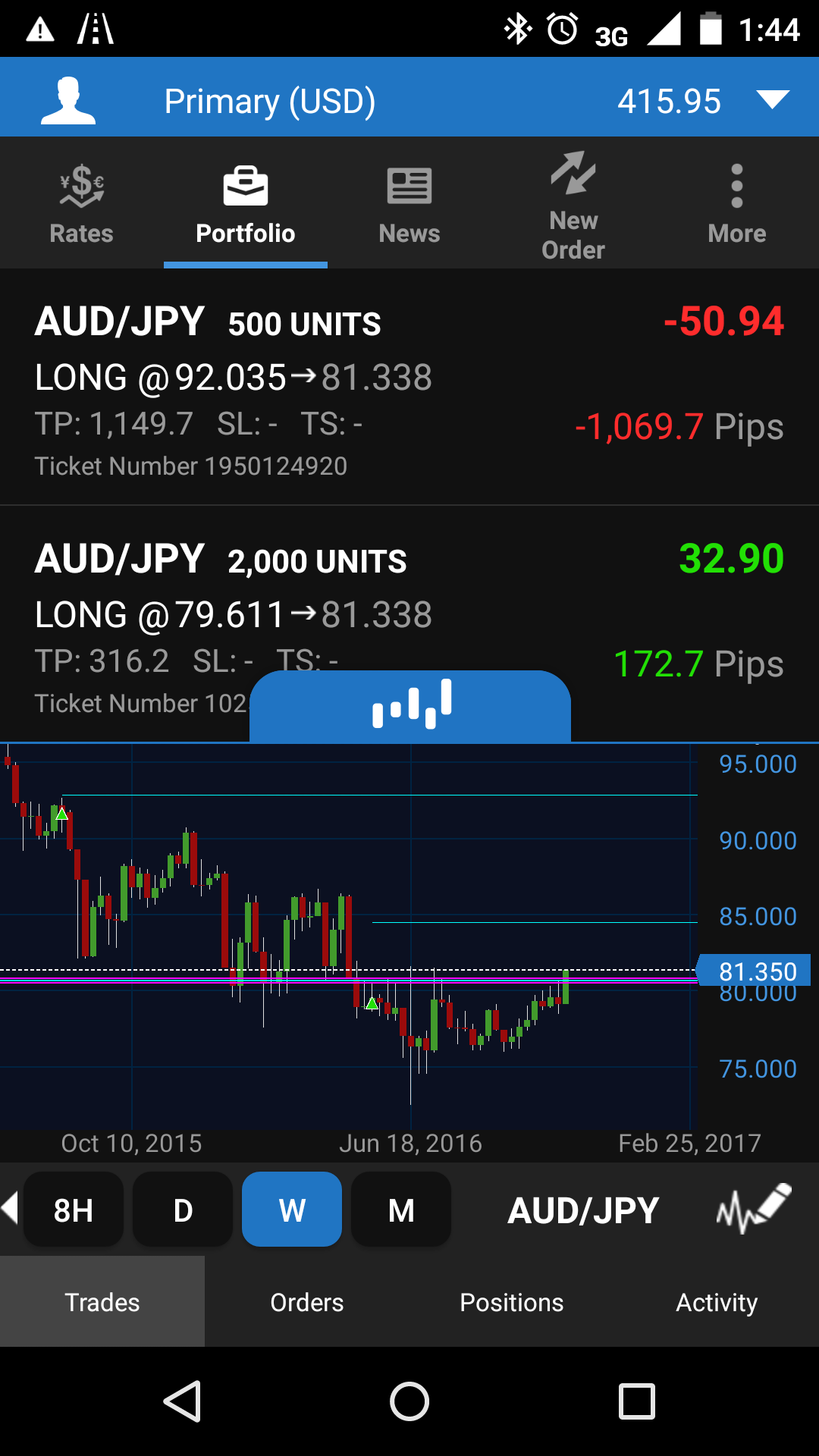This screenshot has width=819, height=1456.
Task: Select the M monthly timeframe
Action: coord(401,1210)
